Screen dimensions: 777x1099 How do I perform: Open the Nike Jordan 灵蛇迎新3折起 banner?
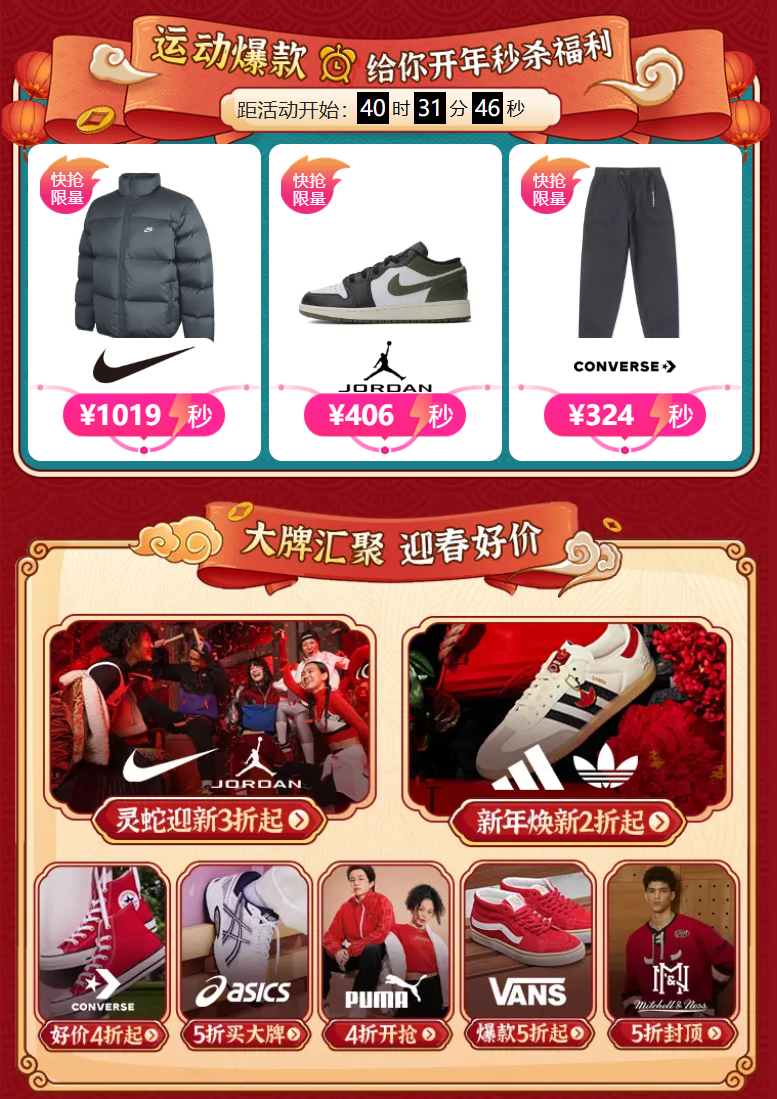(x=210, y=730)
